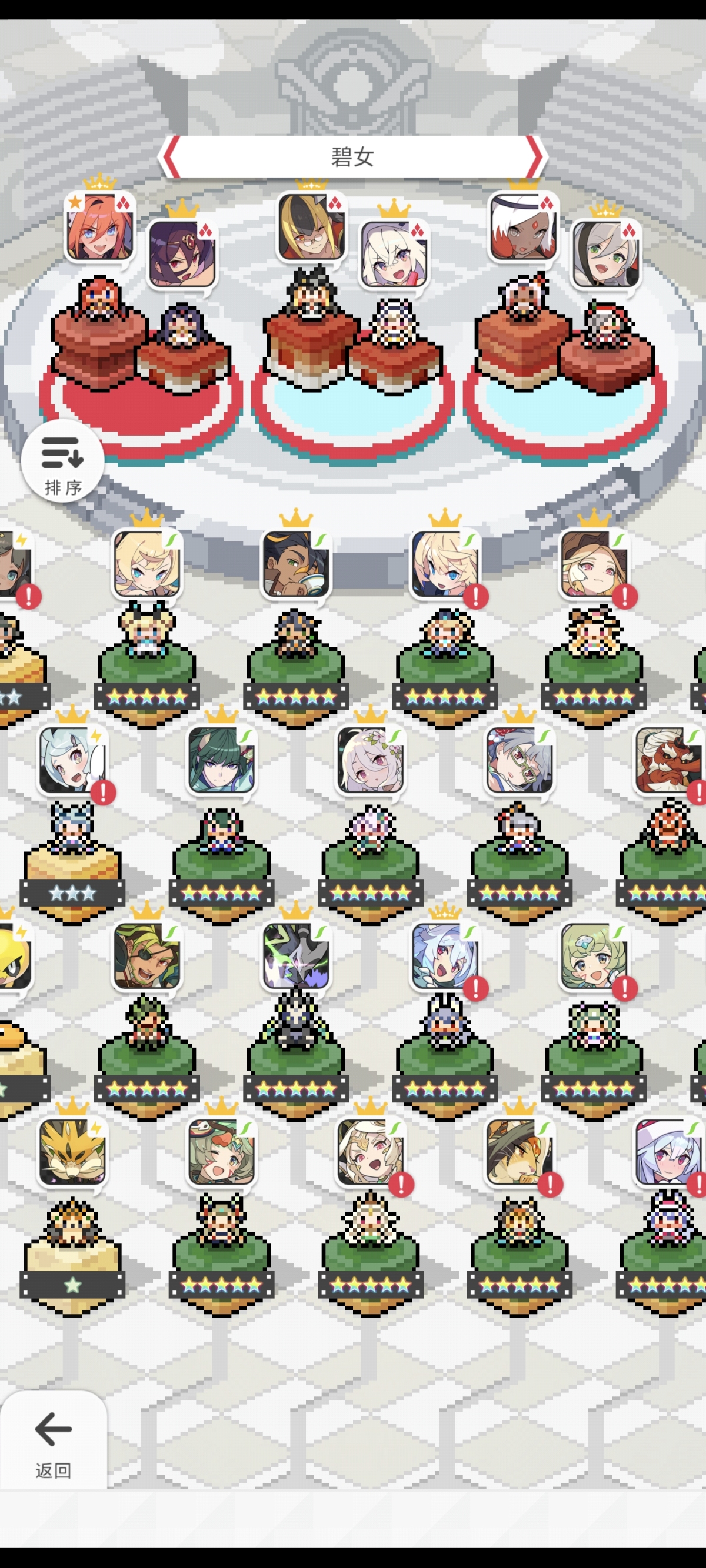Open the 碧女 team name field
This screenshot has width=706, height=1568.
(x=352, y=157)
